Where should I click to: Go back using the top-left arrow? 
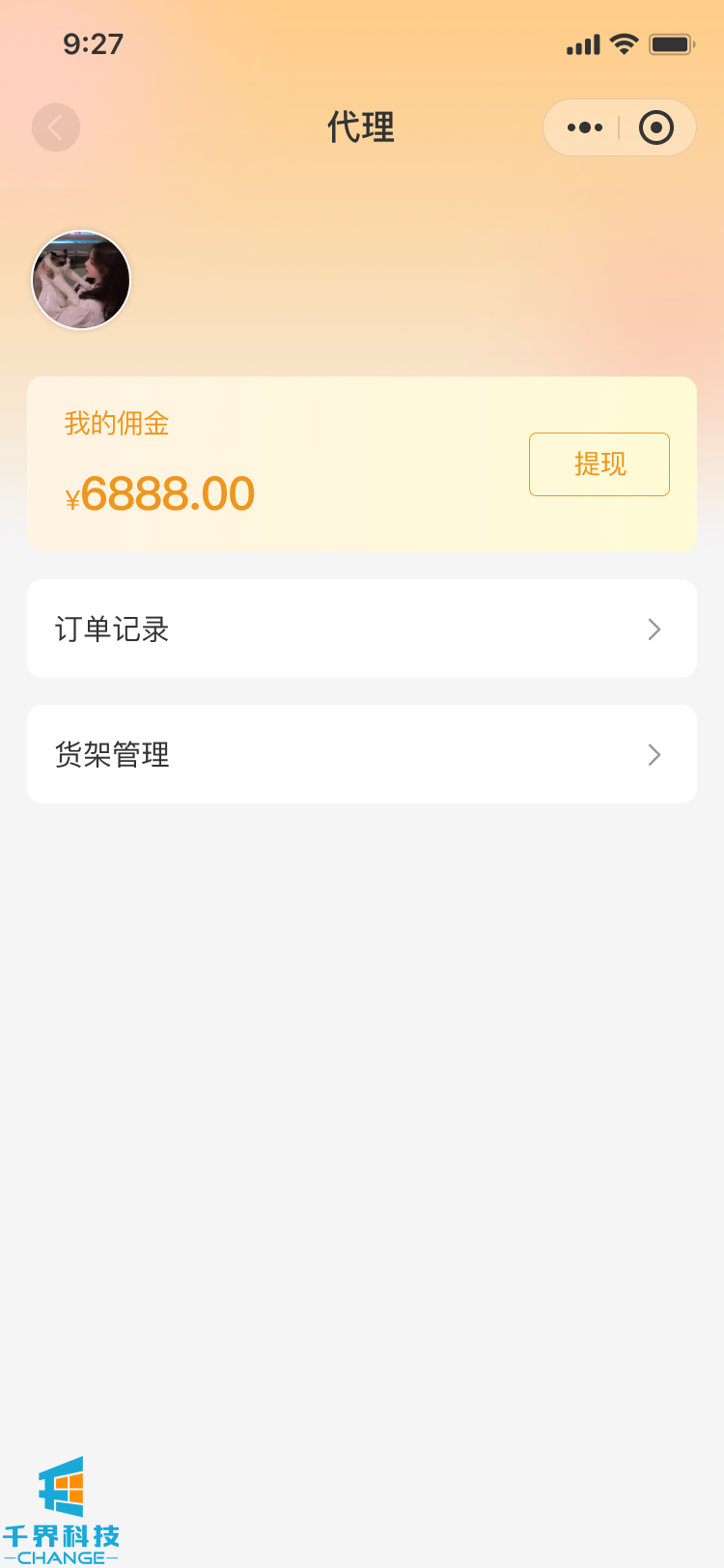(56, 127)
